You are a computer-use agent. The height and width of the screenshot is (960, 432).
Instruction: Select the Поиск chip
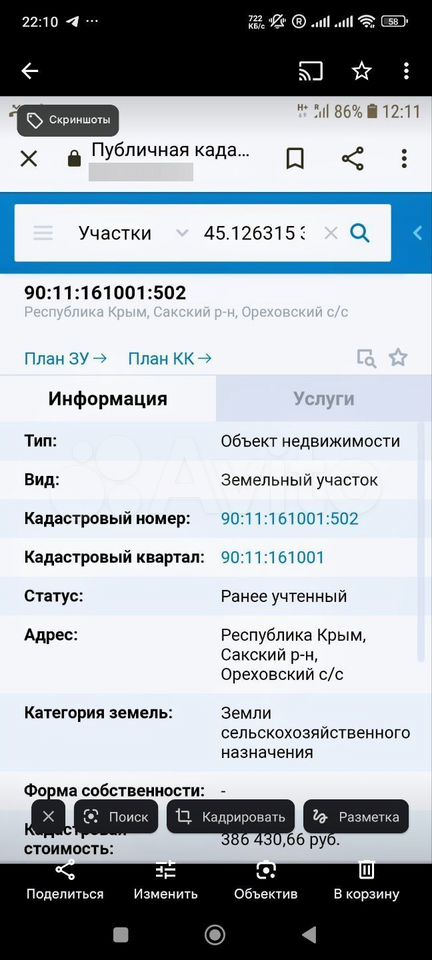tap(116, 817)
